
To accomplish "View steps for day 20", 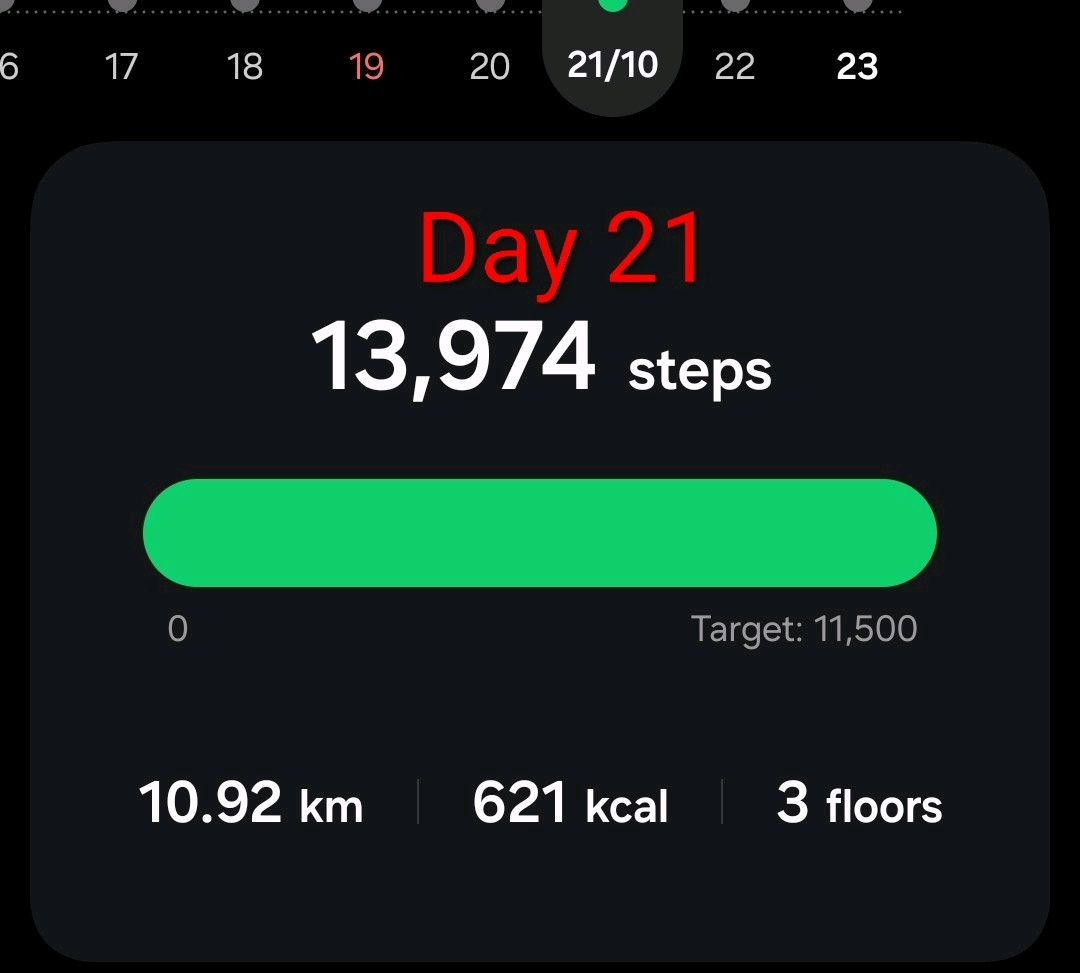I will [x=490, y=66].
